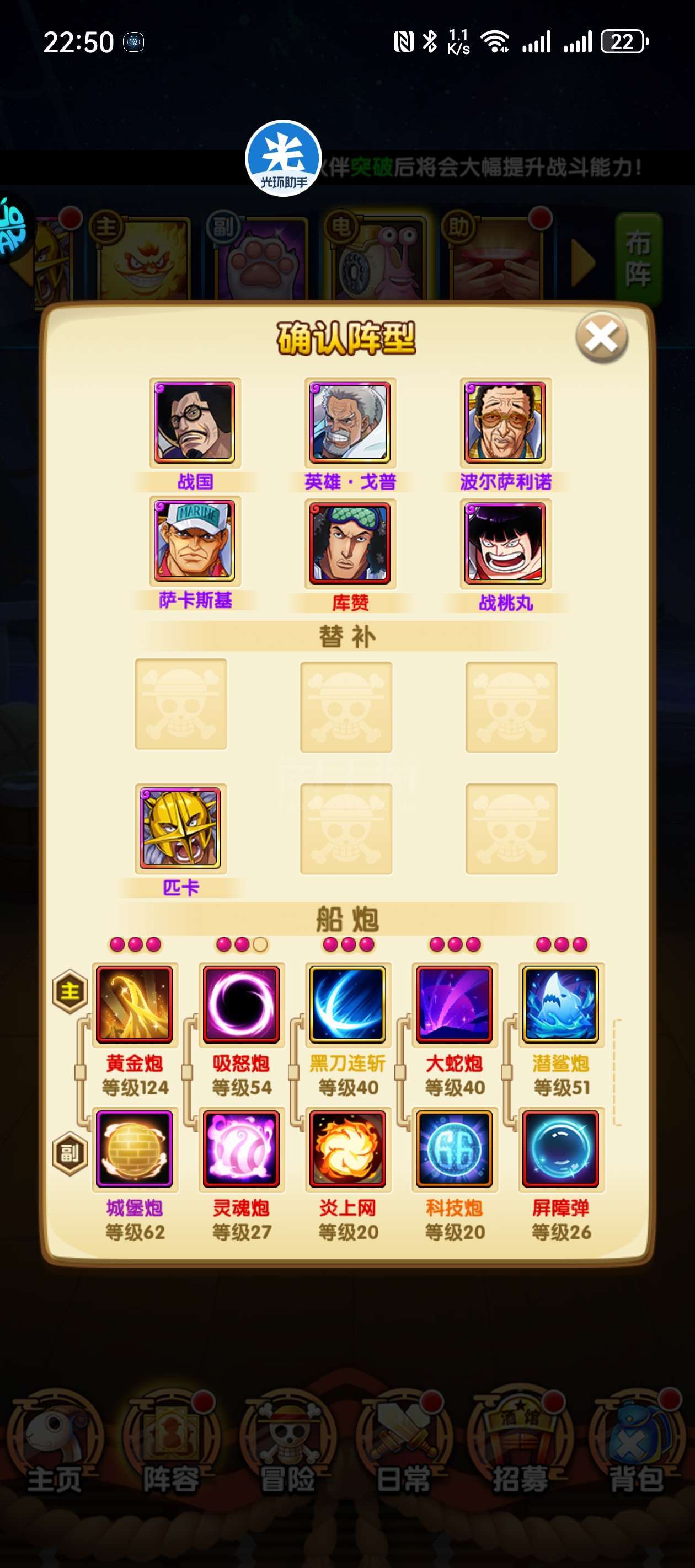Choose the 潜鲨炮 cannon
This screenshot has width=695, height=1568.
[561, 1005]
